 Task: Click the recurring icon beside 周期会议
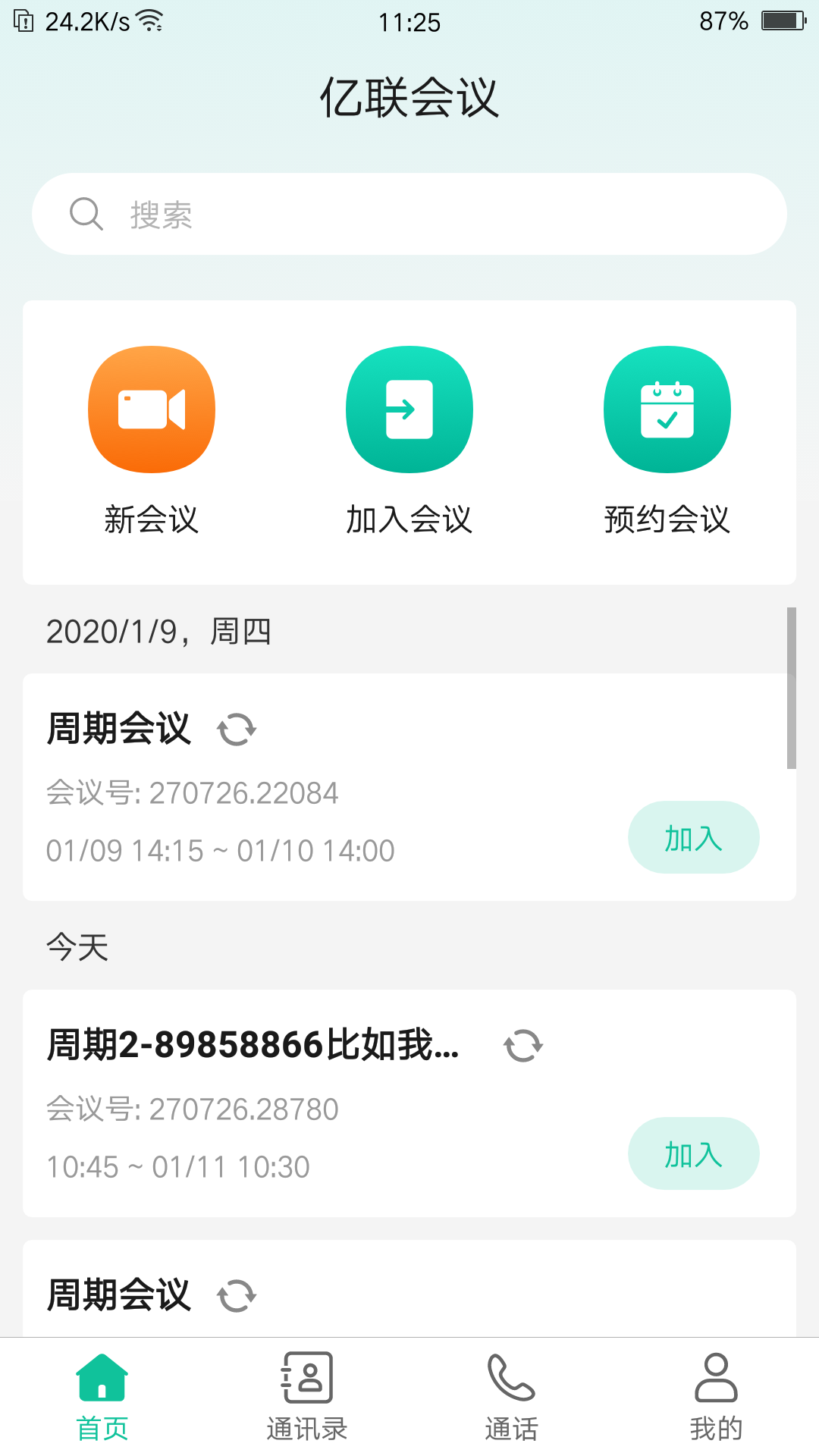click(236, 730)
